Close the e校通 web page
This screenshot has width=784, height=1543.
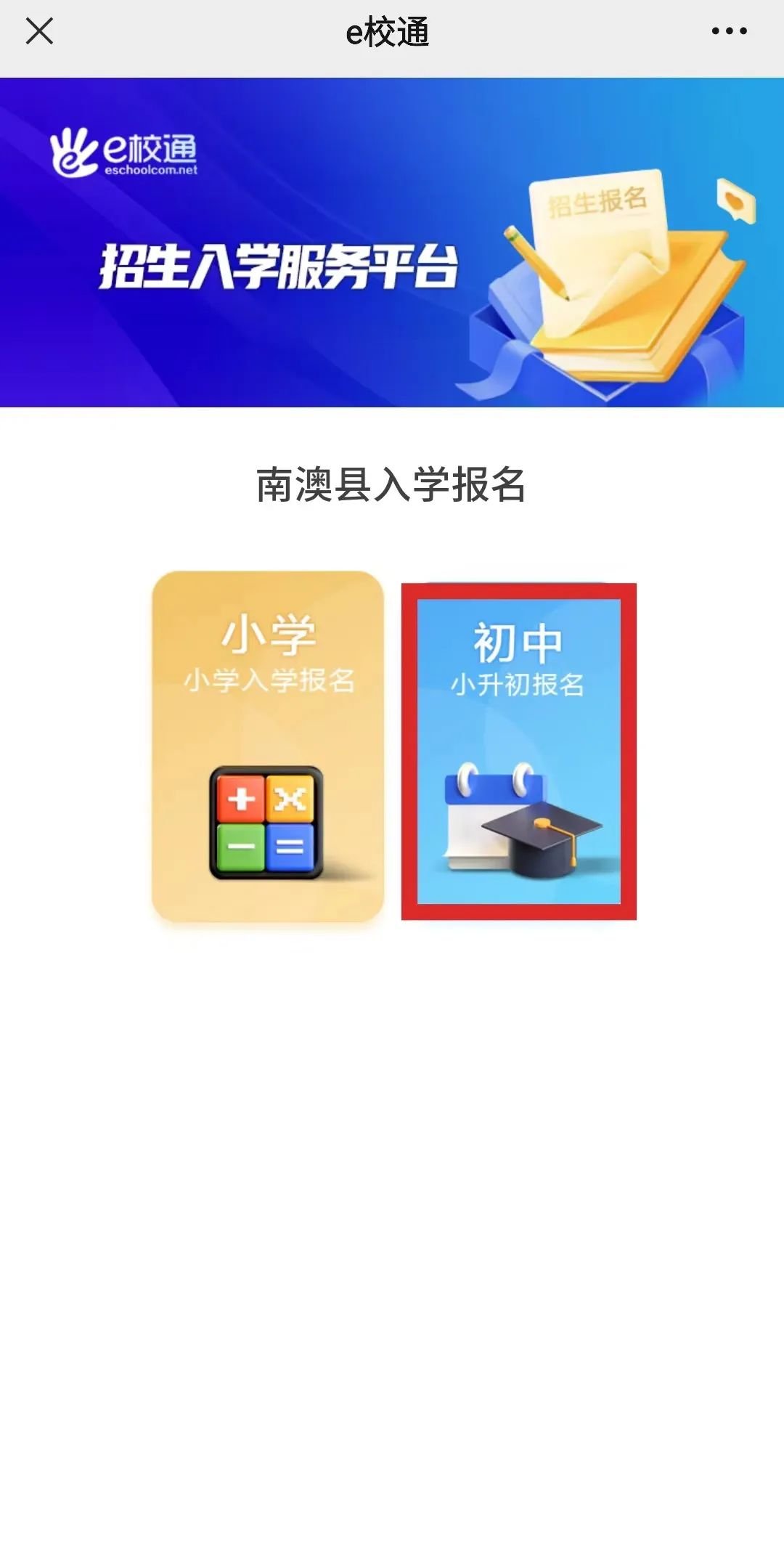39,31
